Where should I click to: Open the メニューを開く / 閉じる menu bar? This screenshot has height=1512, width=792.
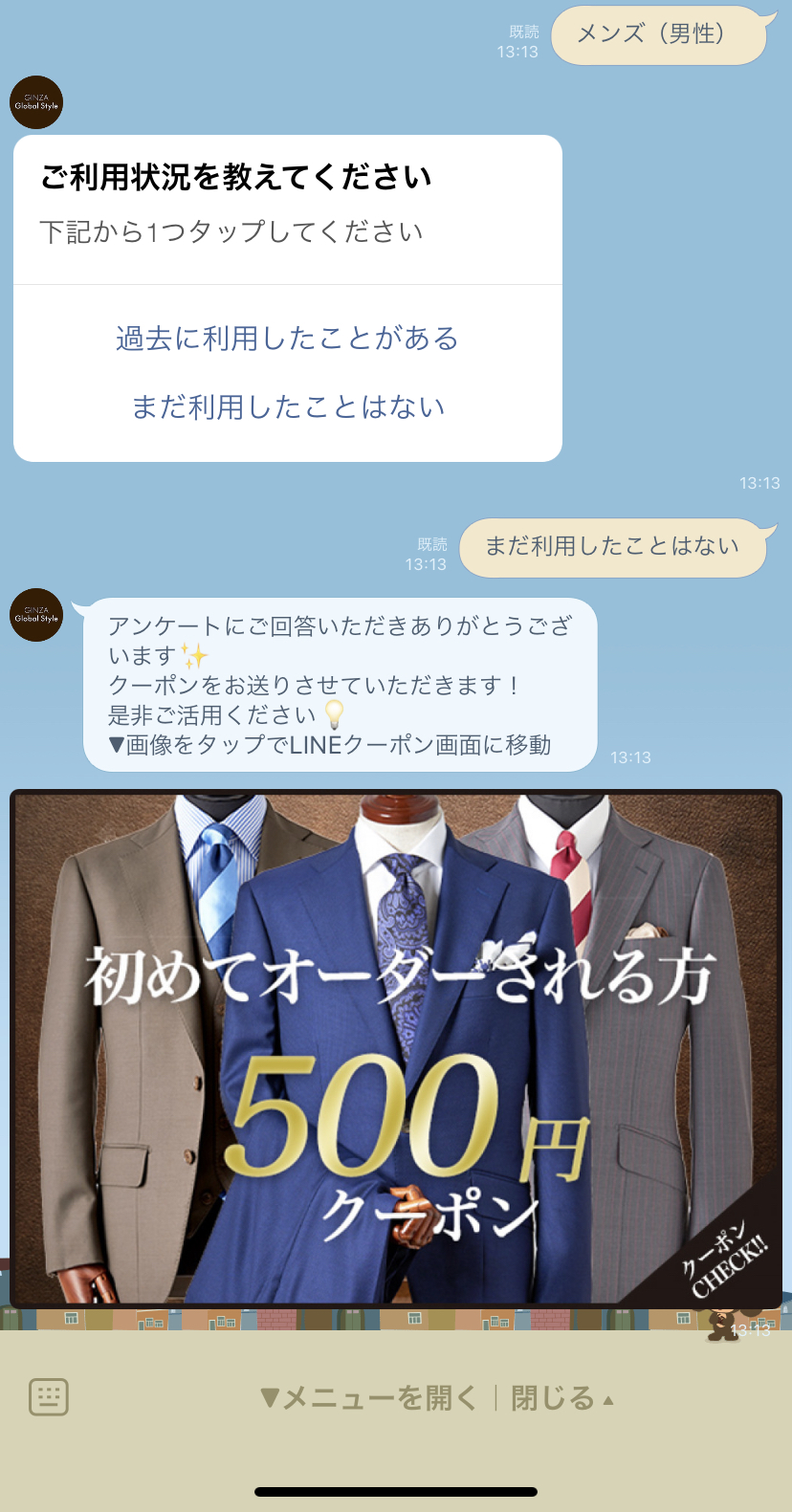(x=436, y=1398)
